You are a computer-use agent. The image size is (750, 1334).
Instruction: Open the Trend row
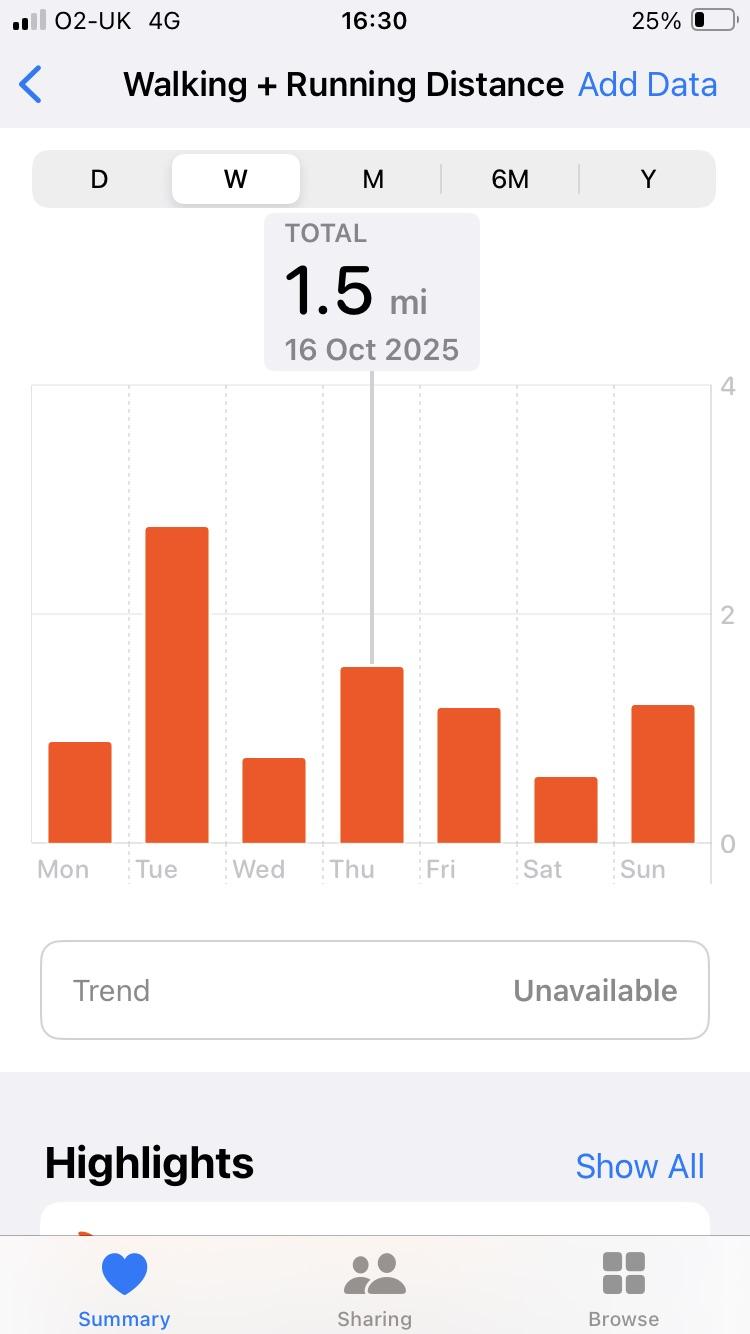(x=375, y=990)
